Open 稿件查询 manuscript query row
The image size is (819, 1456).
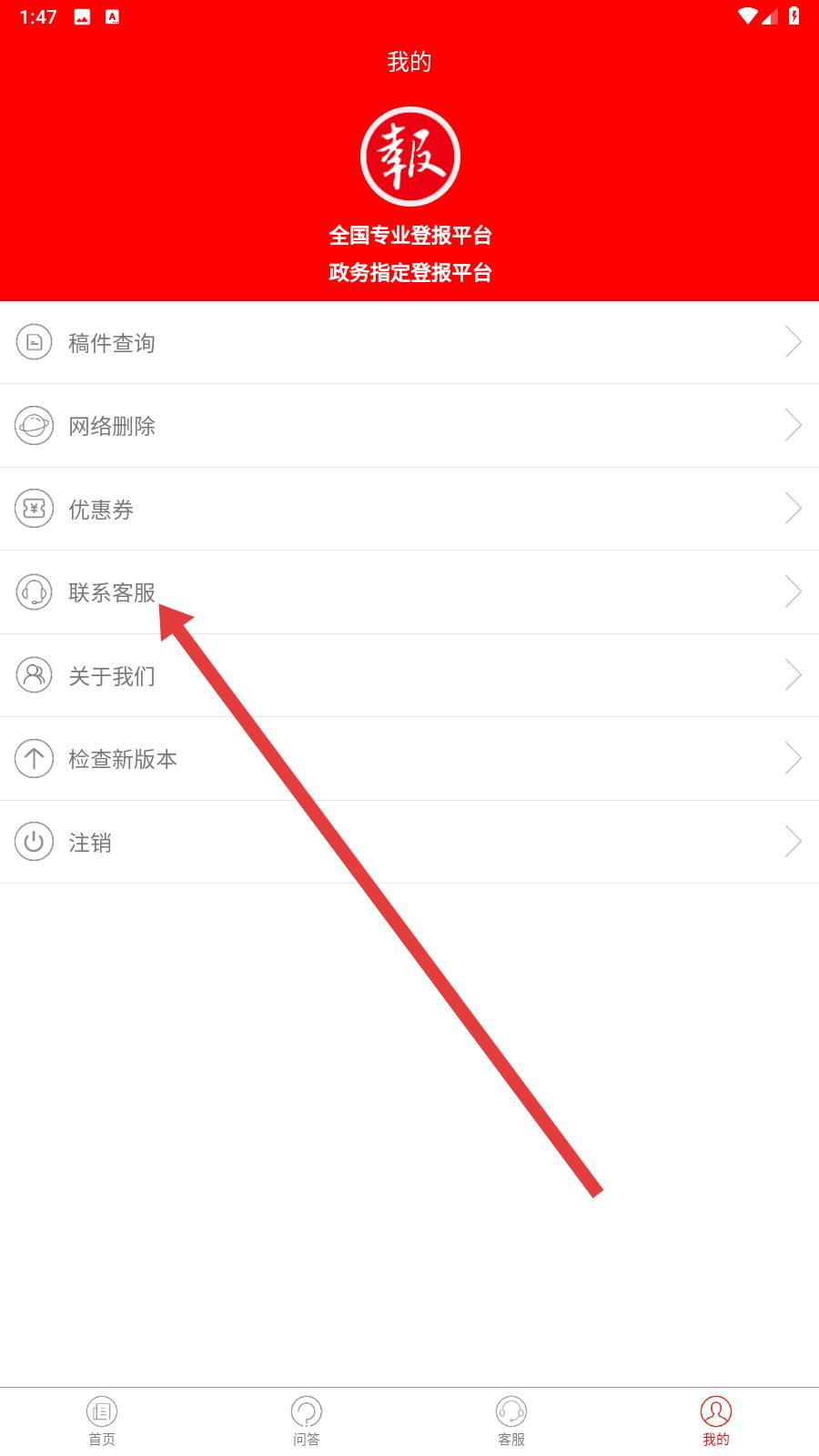(409, 342)
